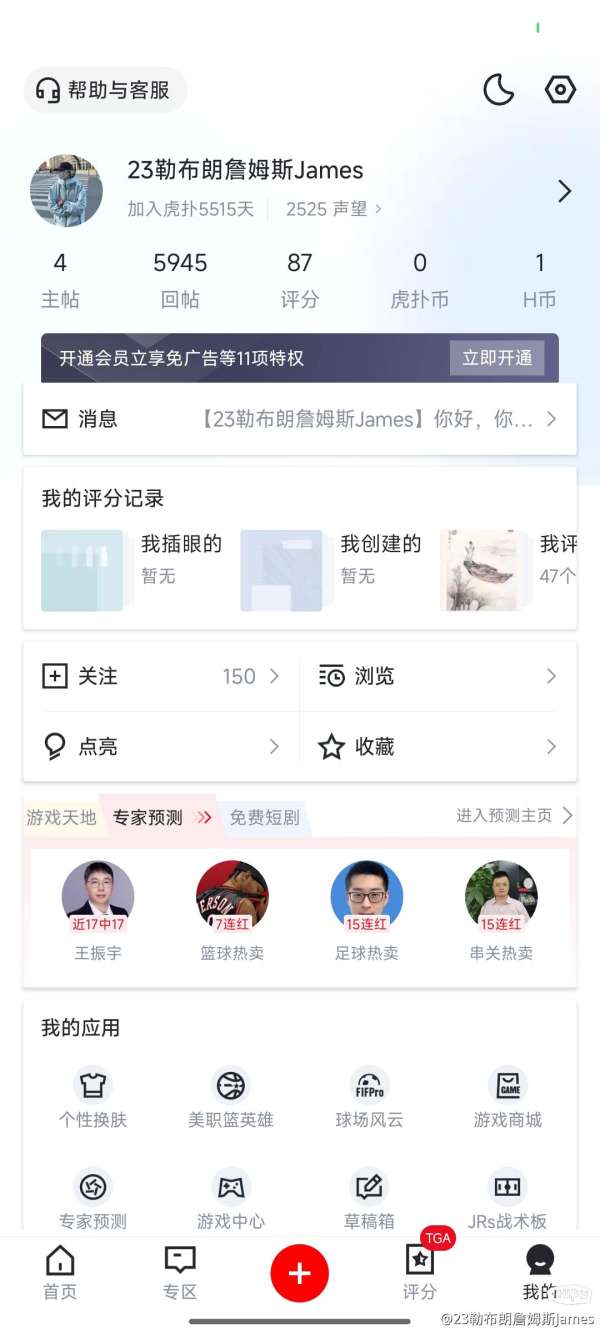Open profile page via the arrow

tap(565, 191)
